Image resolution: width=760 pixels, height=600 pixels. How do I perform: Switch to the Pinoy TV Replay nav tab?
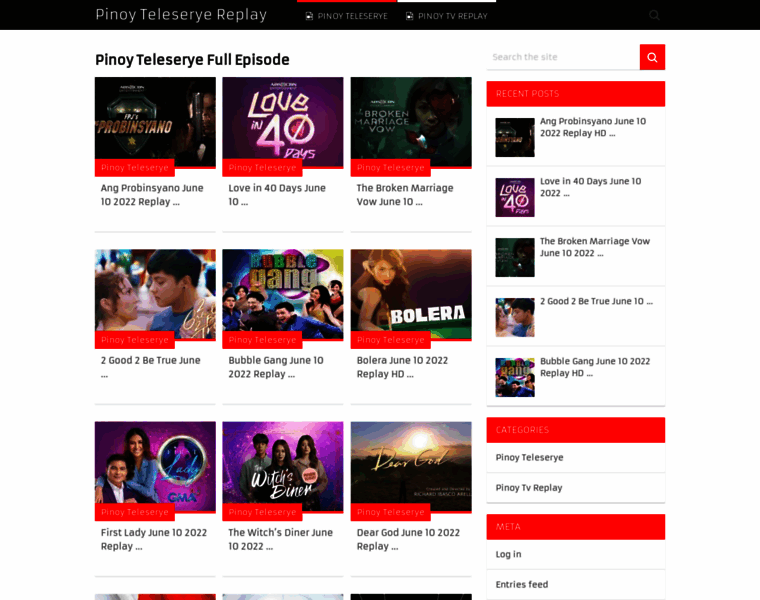pos(447,16)
